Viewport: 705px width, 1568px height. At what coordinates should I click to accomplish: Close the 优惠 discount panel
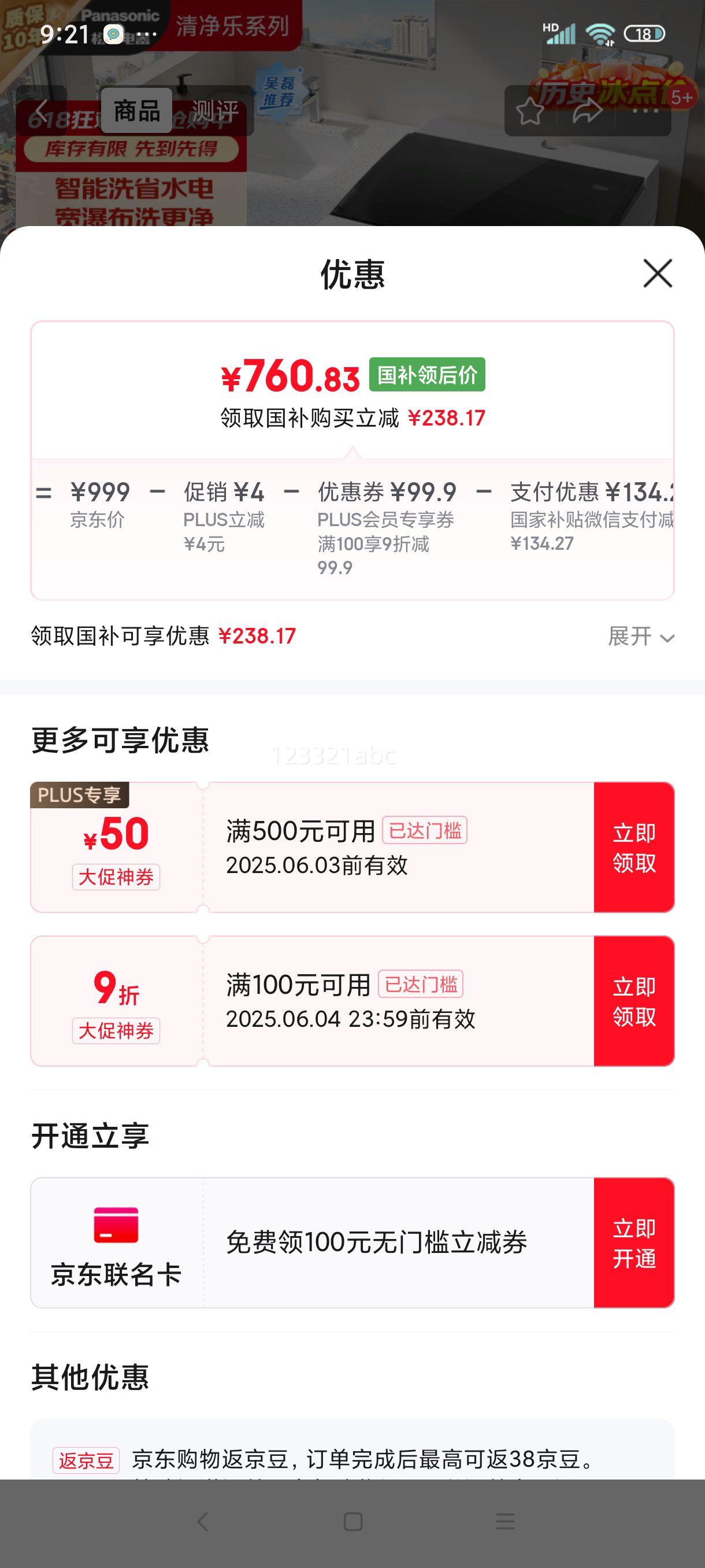click(658, 273)
